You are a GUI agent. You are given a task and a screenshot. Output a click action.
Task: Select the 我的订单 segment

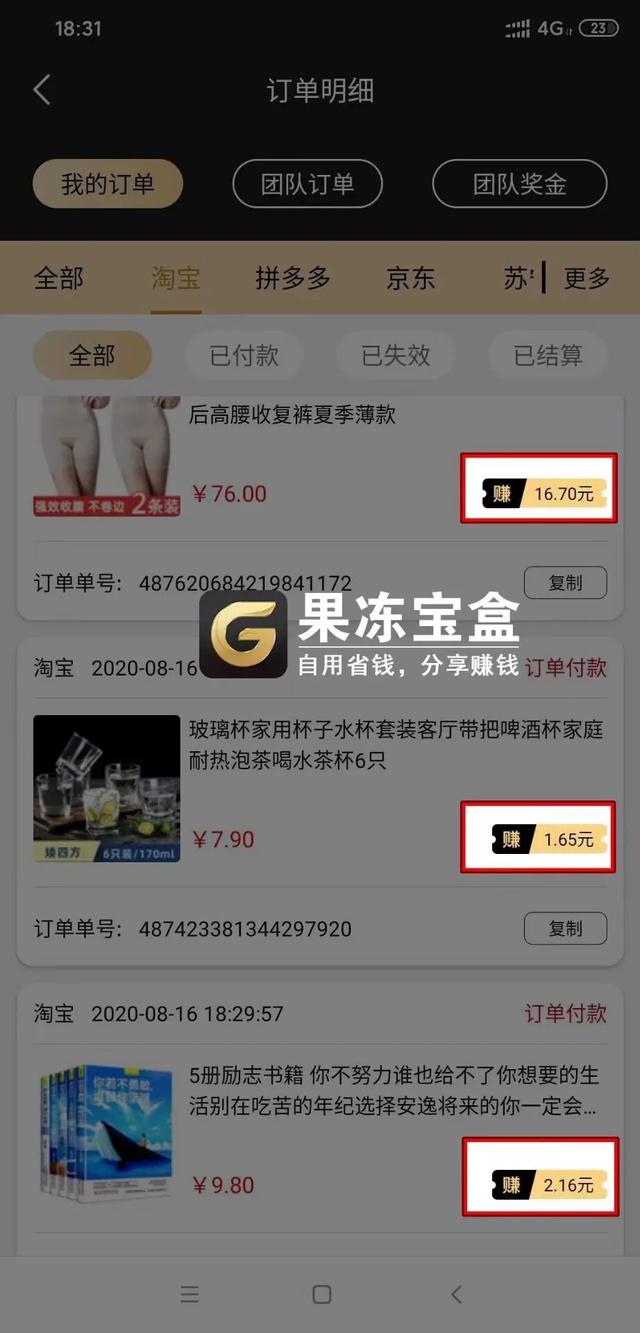[x=108, y=184]
